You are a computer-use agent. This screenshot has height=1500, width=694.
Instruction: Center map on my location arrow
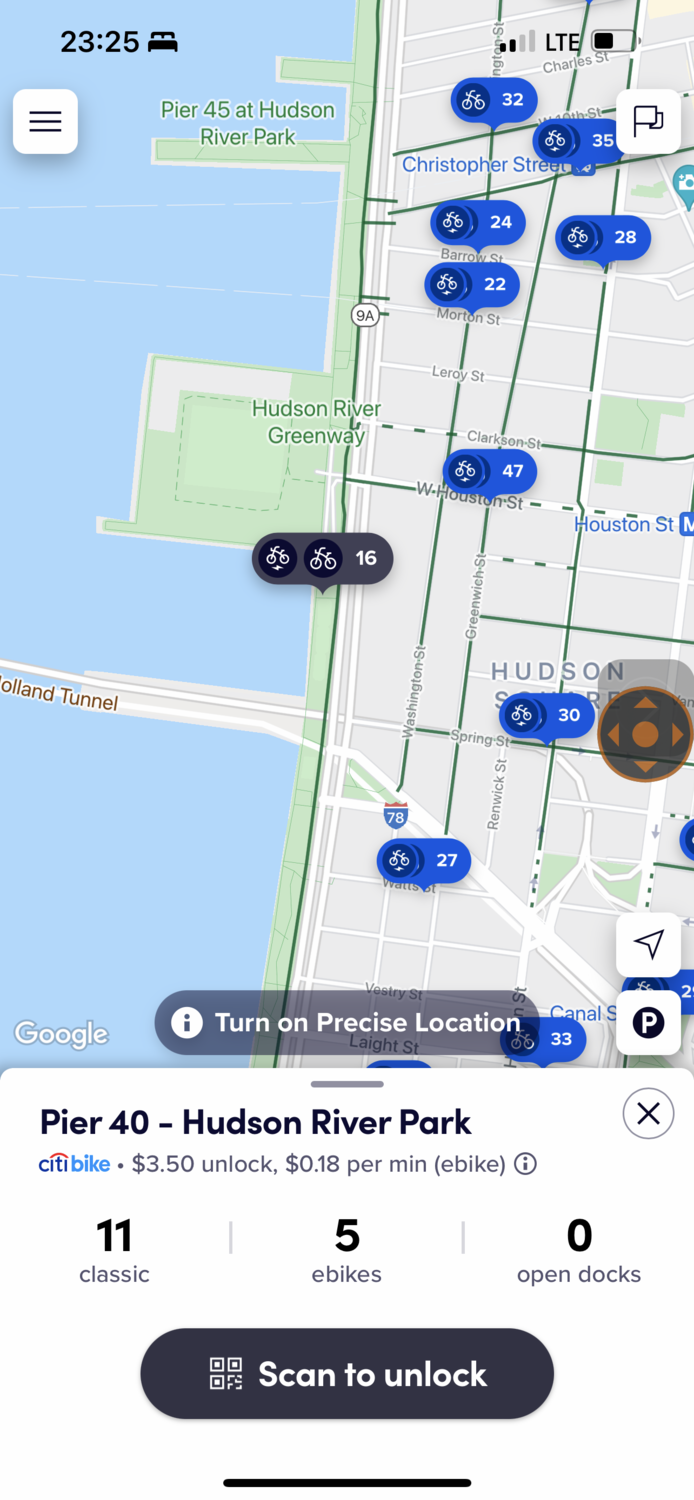click(648, 944)
